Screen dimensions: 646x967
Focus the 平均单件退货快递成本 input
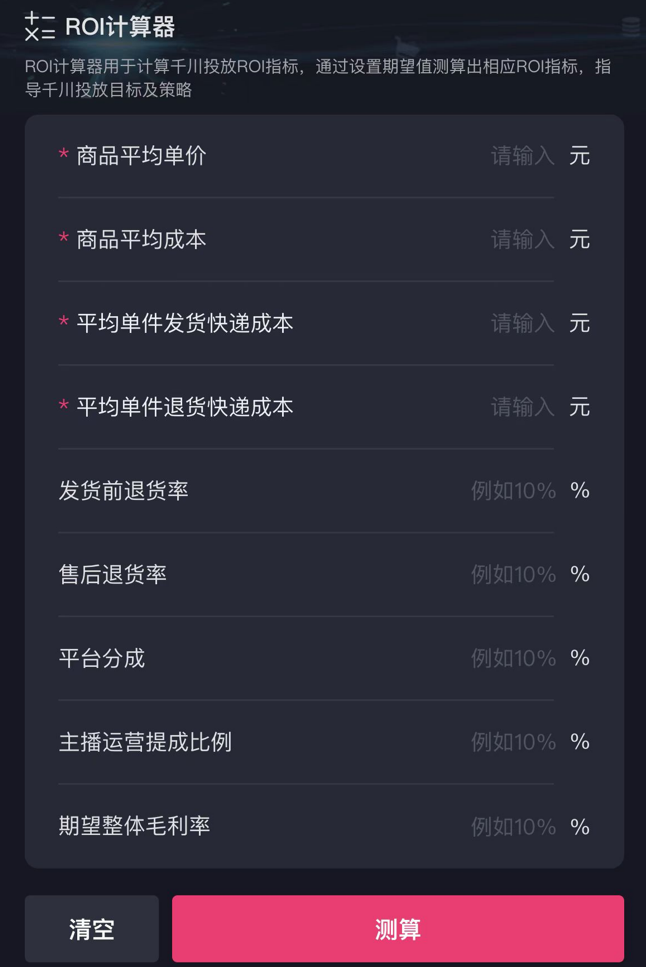521,407
